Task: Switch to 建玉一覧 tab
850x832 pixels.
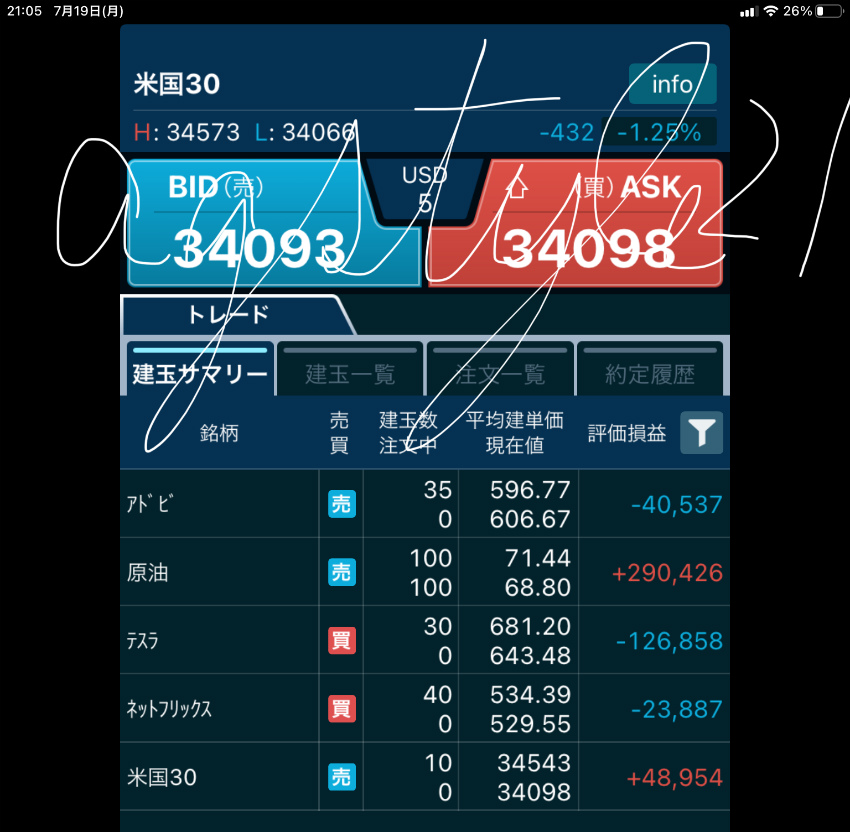Action: (x=350, y=369)
